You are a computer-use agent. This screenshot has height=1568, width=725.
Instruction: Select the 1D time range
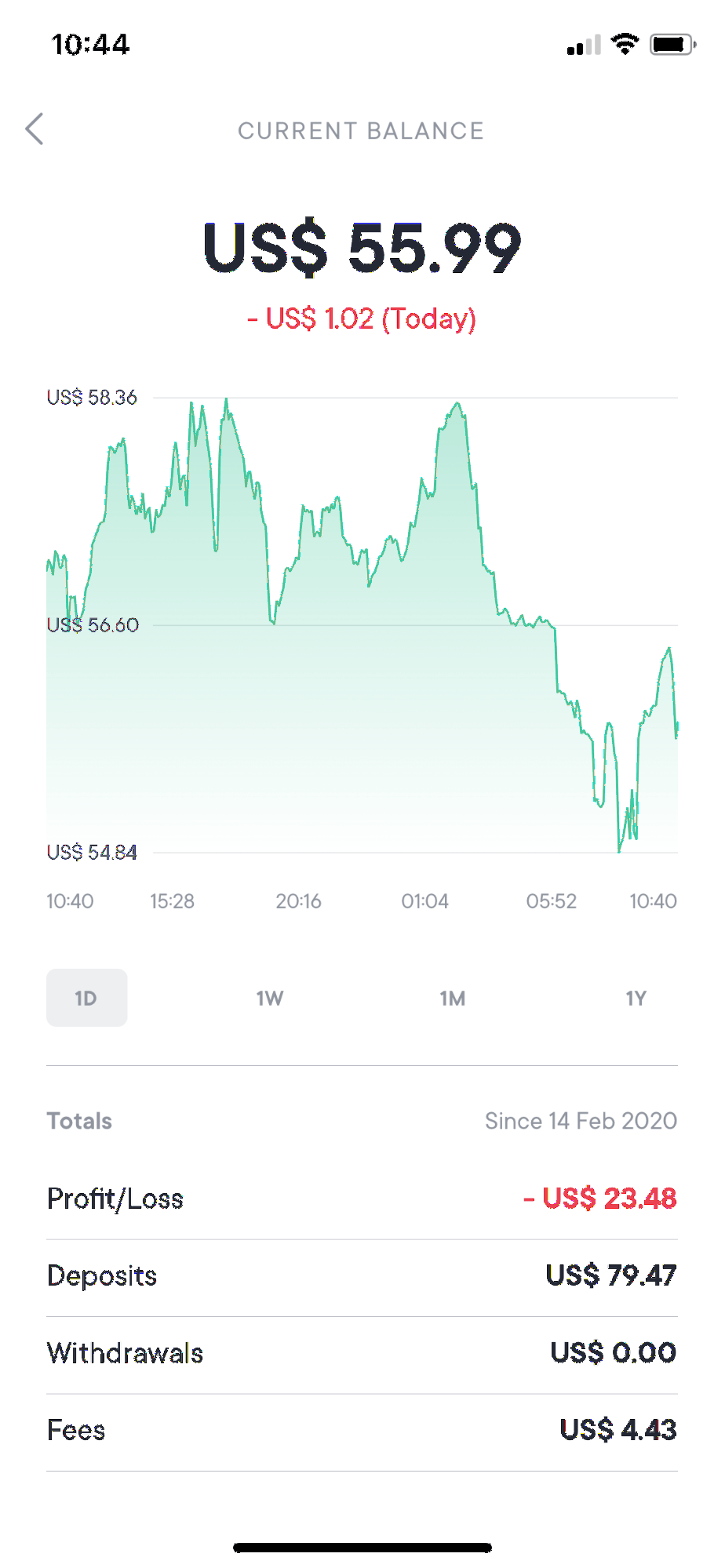(x=86, y=997)
